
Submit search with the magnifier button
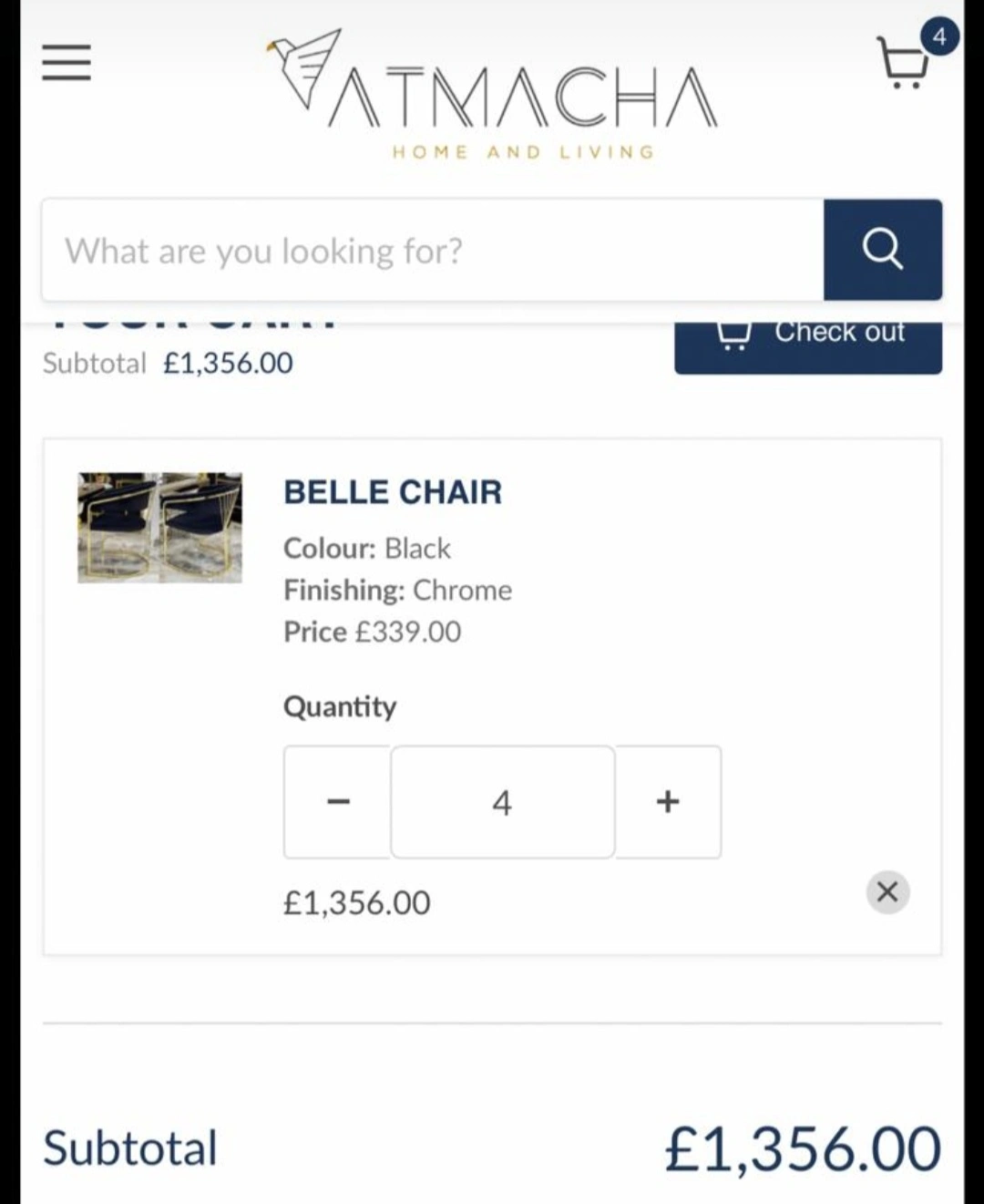click(882, 250)
